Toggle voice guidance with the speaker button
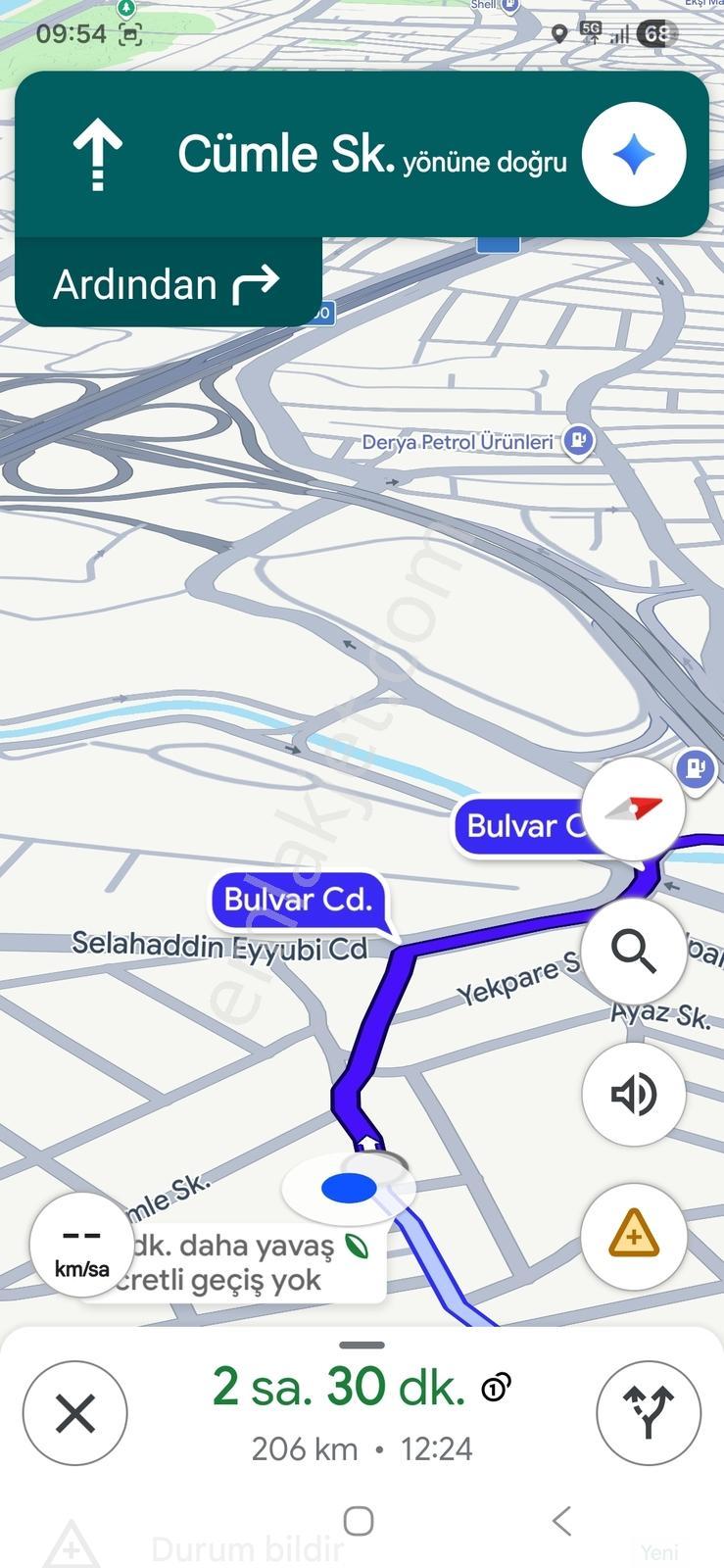 click(x=634, y=1094)
